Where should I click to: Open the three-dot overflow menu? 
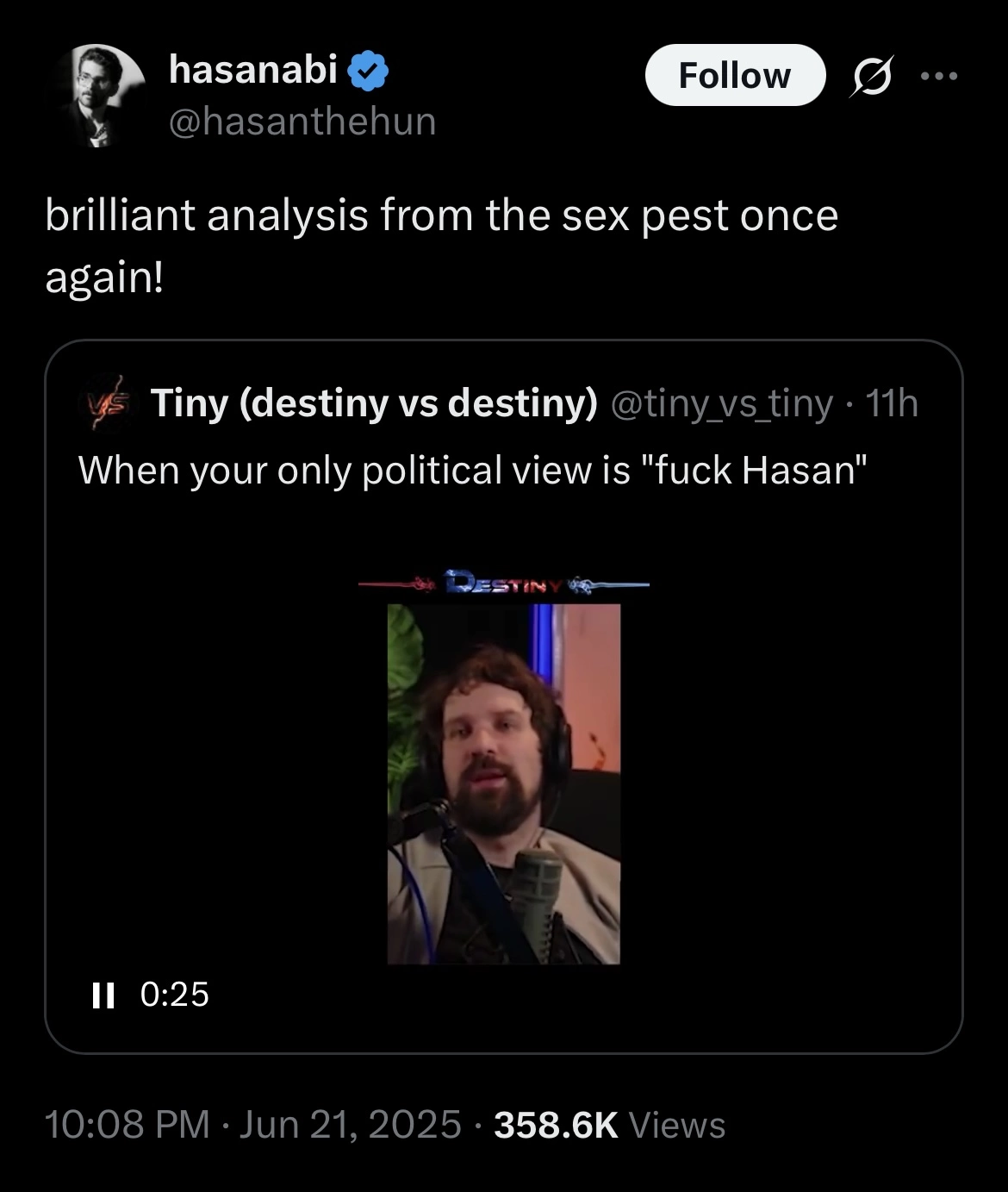938,77
